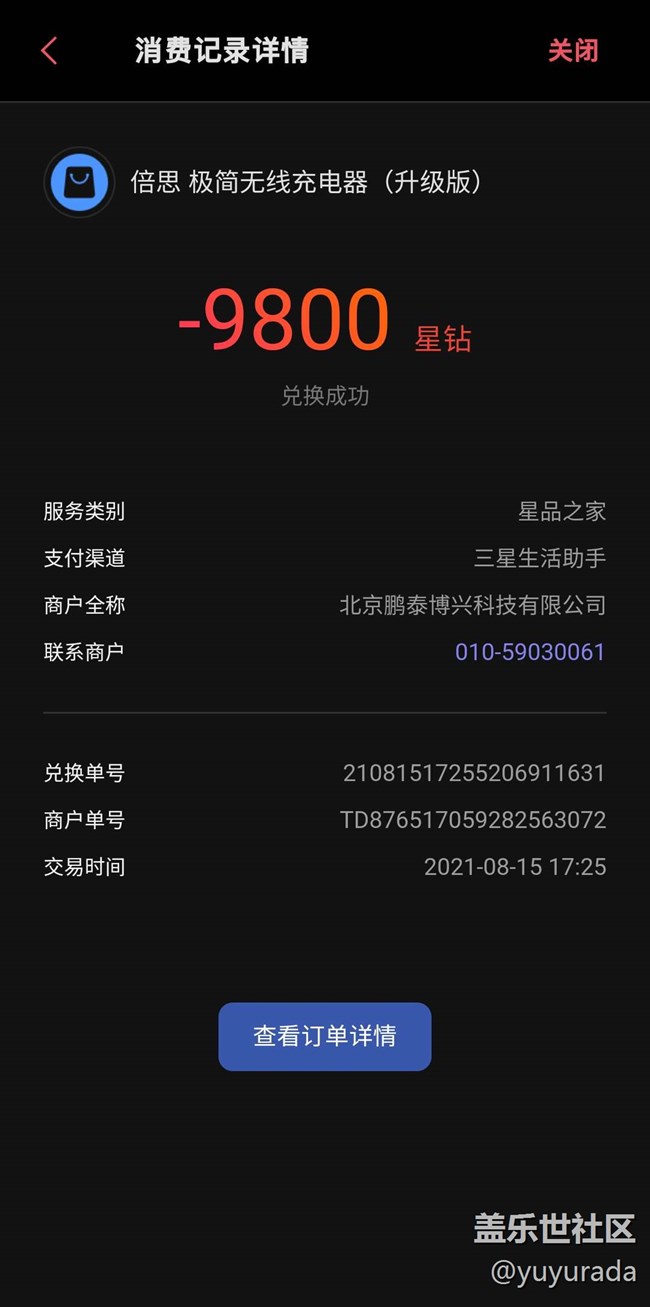650x1307 pixels.
Task: Go back using the top-left arrow
Action: click(x=49, y=51)
